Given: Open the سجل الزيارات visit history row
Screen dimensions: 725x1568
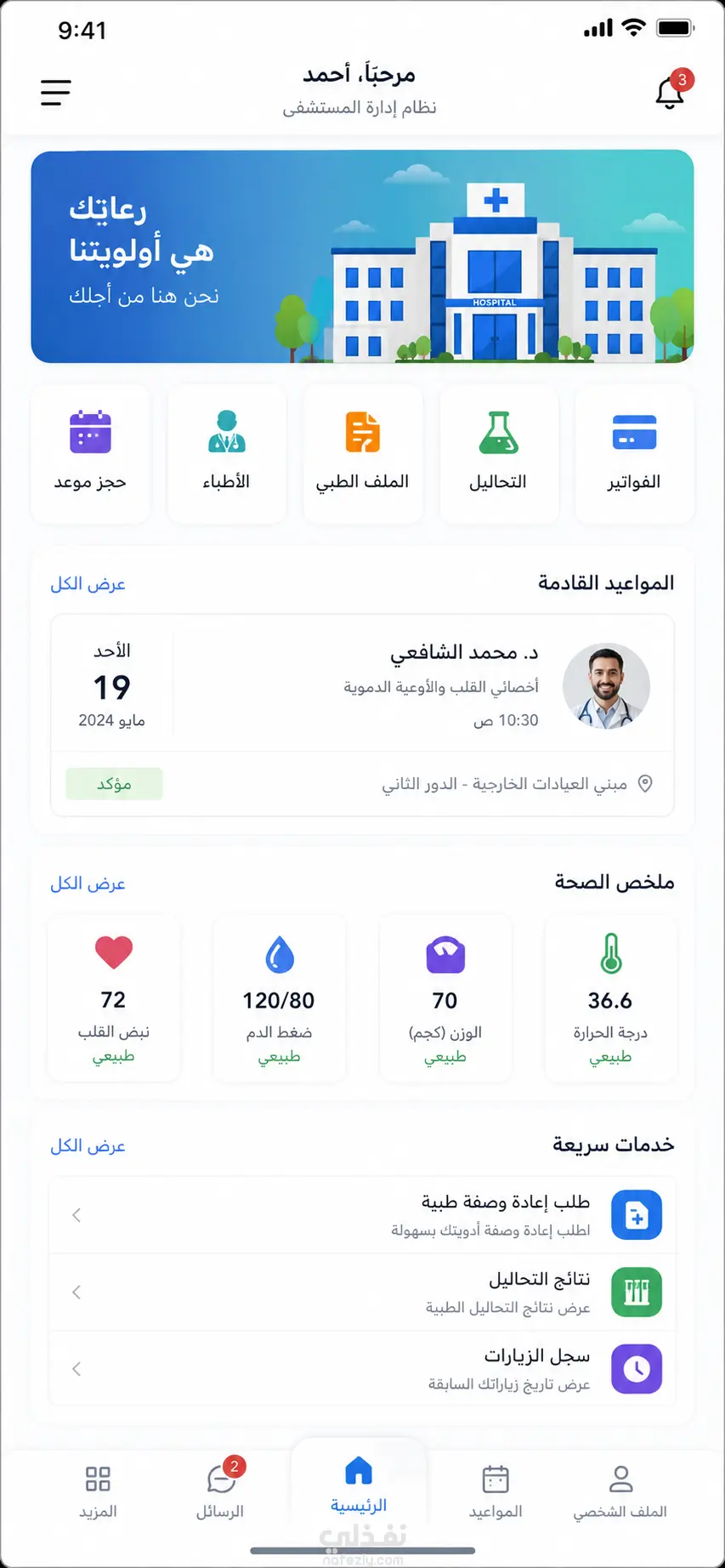Looking at the screenshot, I should [362, 1368].
